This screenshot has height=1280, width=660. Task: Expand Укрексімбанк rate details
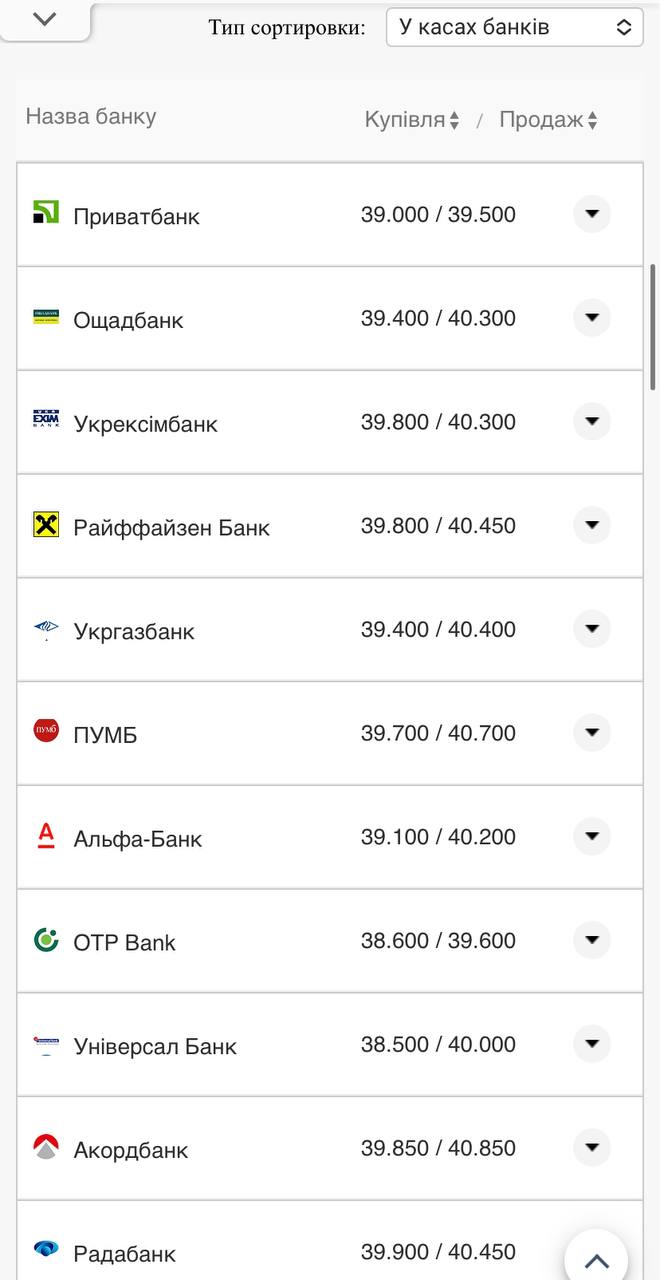click(592, 421)
